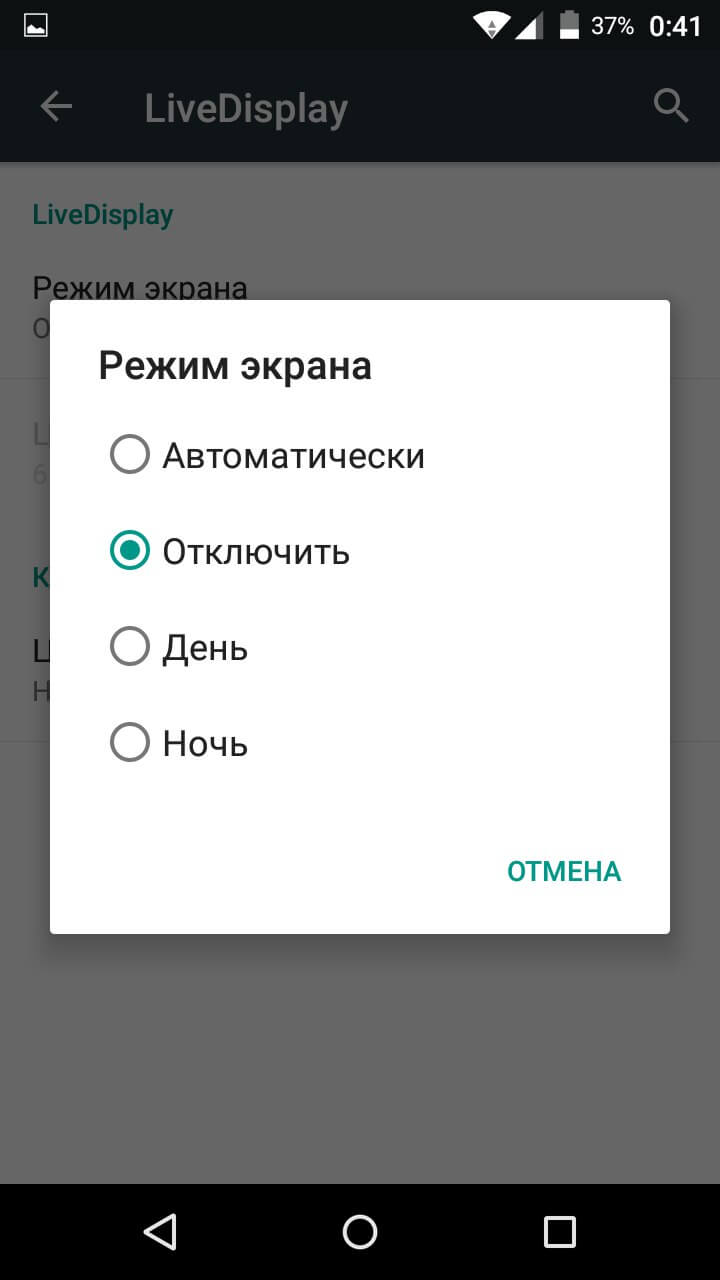
Task: Select the День screen mode
Action: tap(129, 646)
